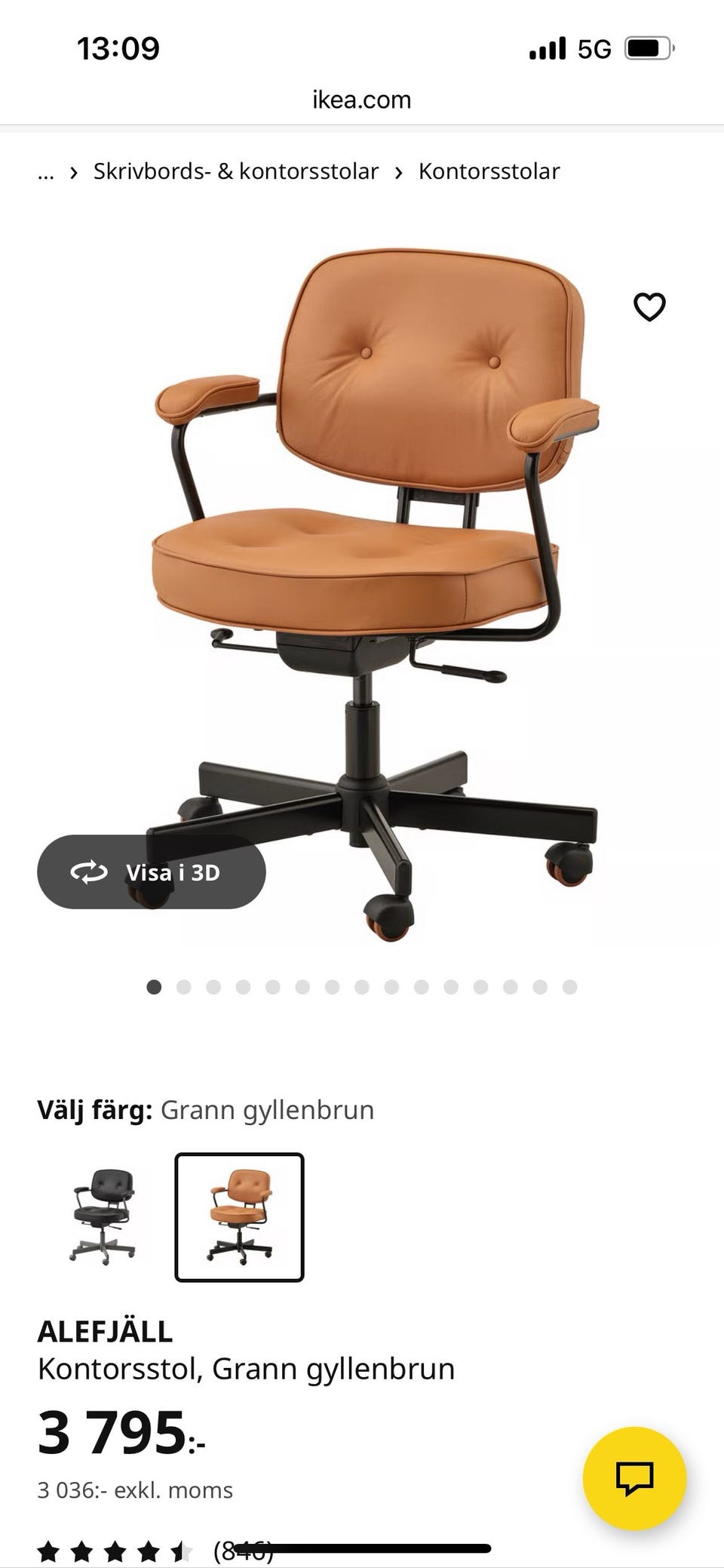
Task: Tap the rotate icon in Visa i 3D pill
Action: pos(88,872)
